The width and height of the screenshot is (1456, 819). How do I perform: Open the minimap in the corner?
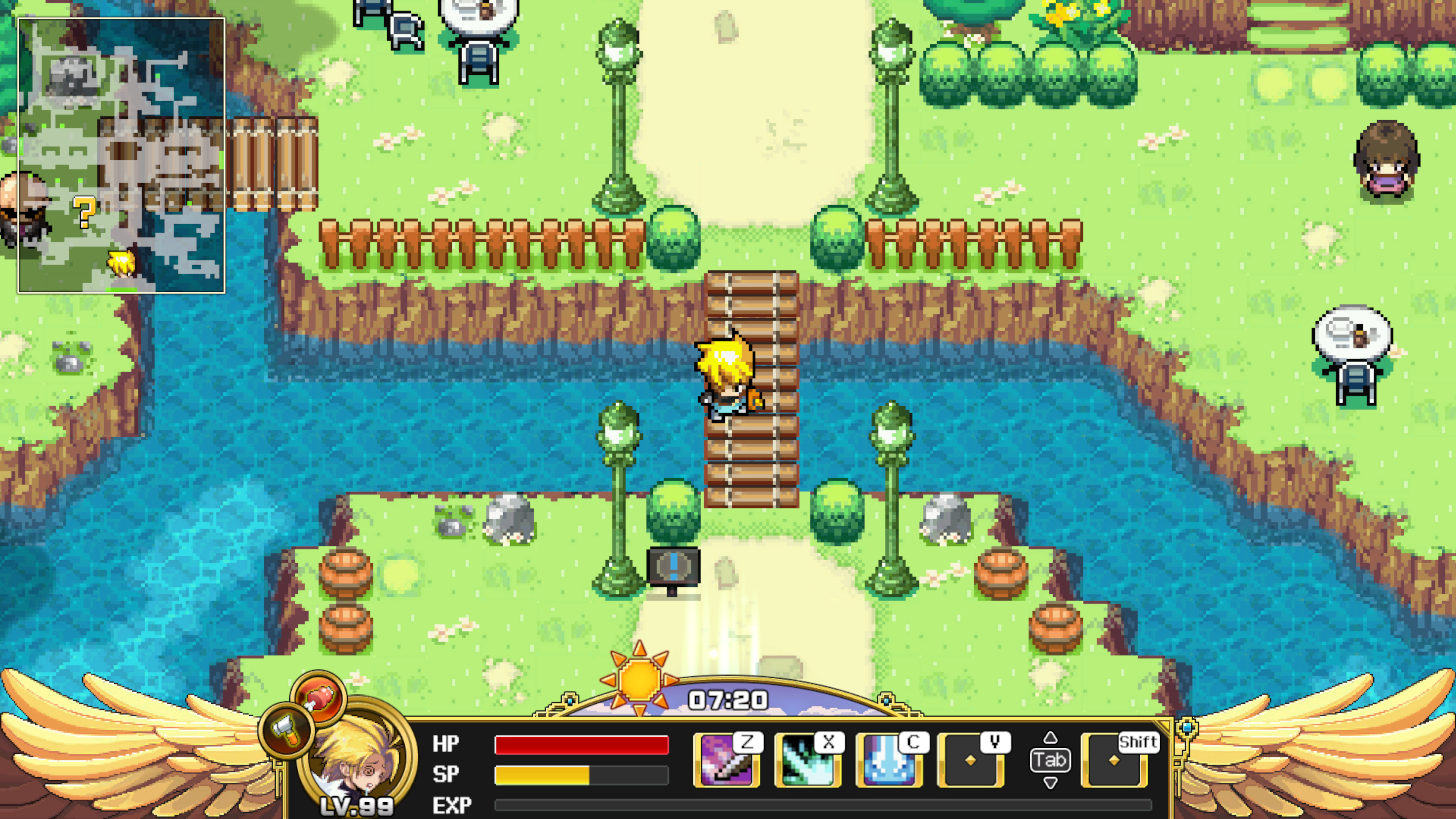(121, 156)
